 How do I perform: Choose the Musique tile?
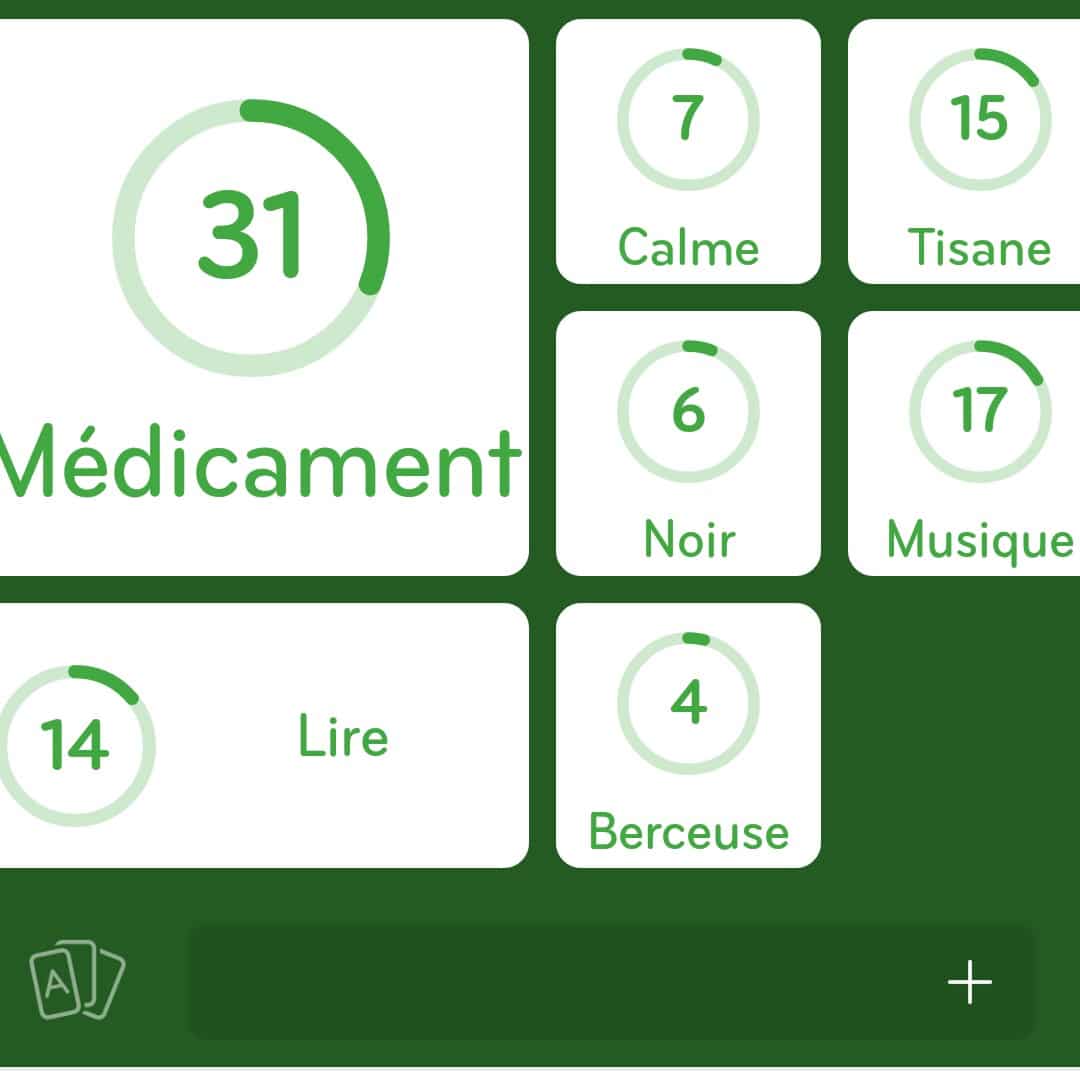pyautogui.click(x=966, y=443)
